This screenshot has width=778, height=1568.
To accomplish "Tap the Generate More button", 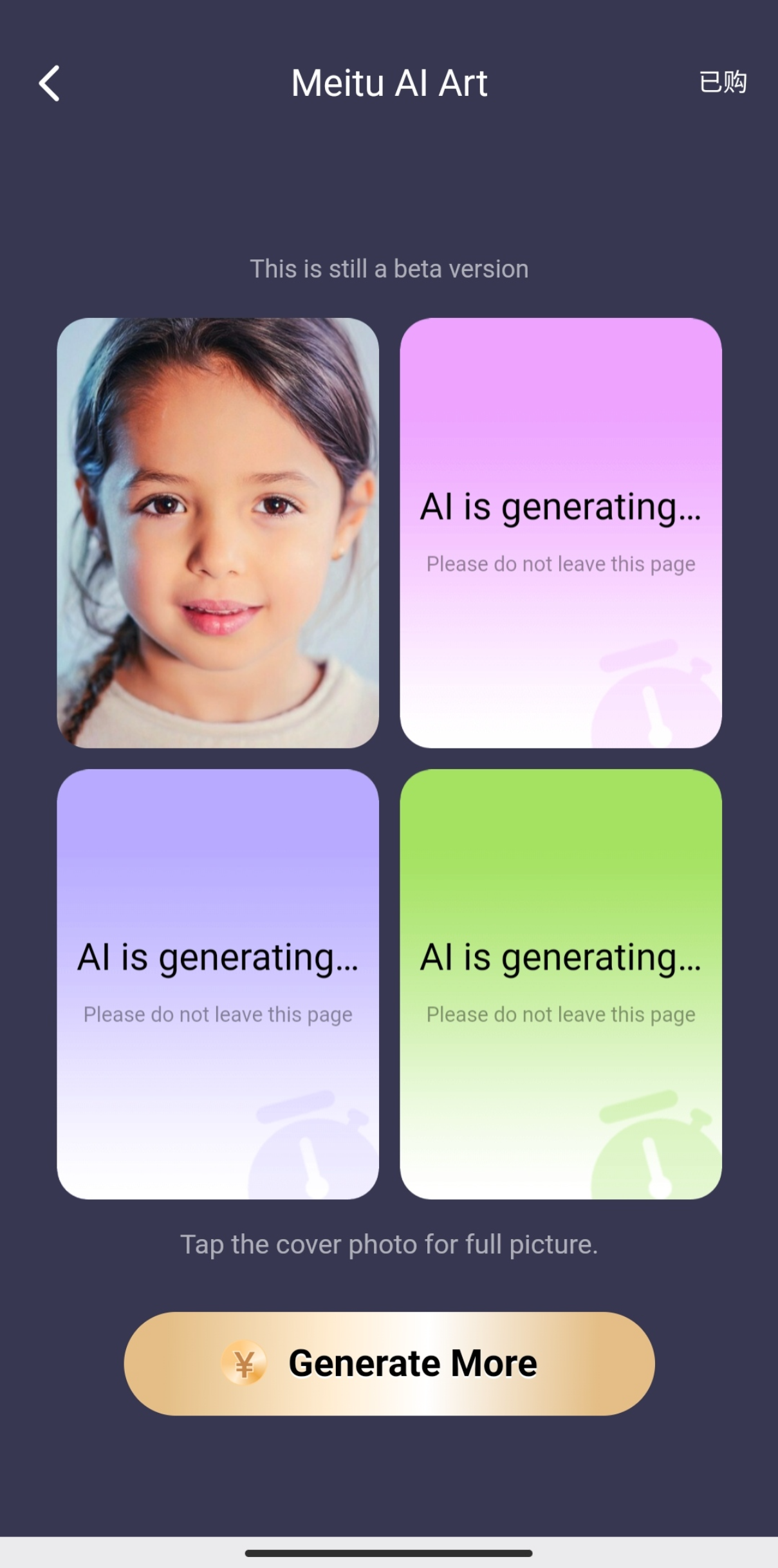I will tap(389, 1363).
